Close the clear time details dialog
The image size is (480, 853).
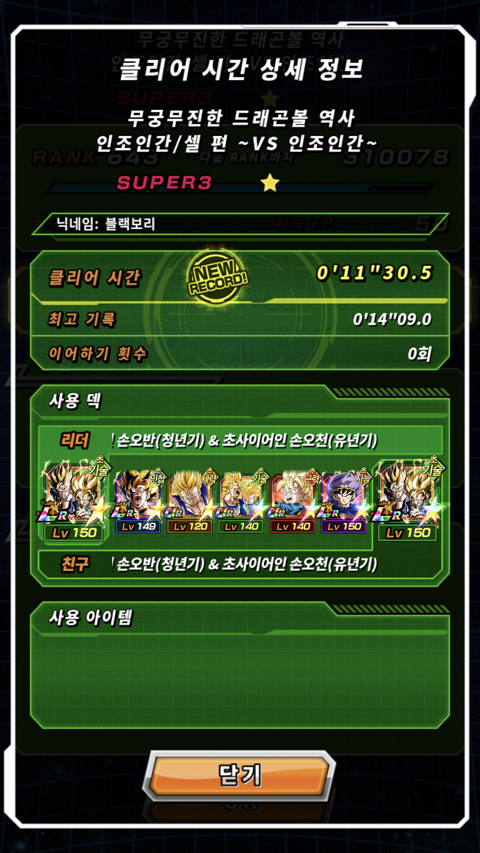tap(239, 776)
